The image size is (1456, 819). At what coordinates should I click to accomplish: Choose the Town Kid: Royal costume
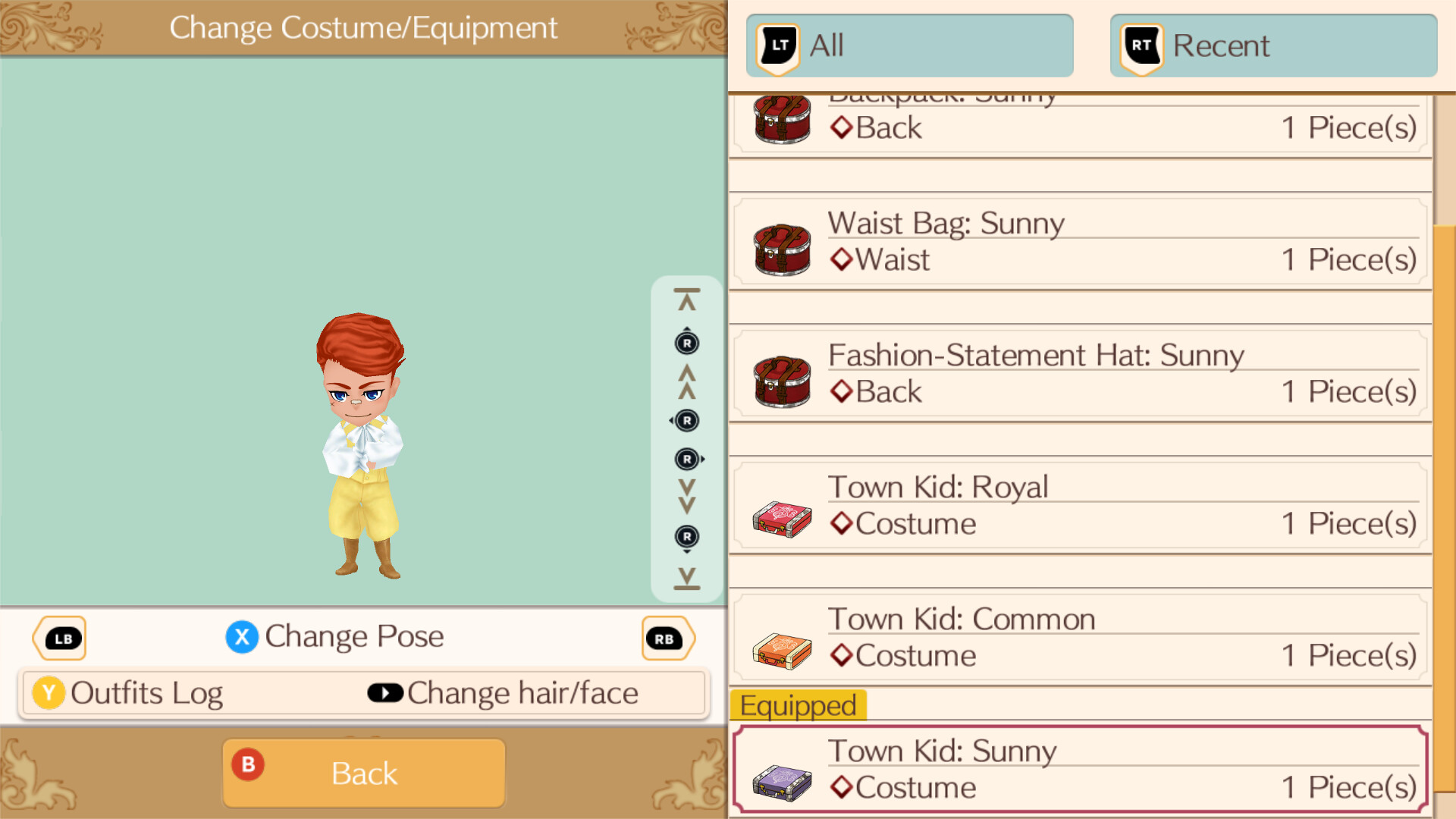click(1080, 507)
